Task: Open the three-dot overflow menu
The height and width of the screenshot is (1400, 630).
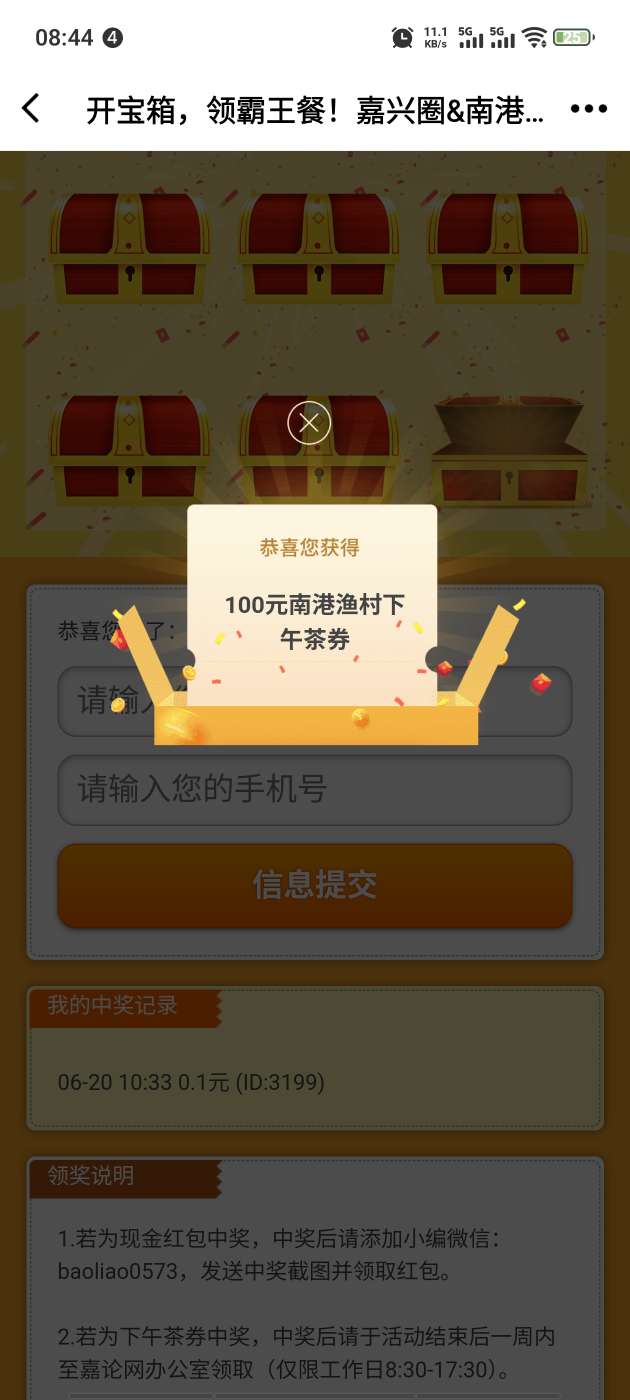Action: (588, 110)
